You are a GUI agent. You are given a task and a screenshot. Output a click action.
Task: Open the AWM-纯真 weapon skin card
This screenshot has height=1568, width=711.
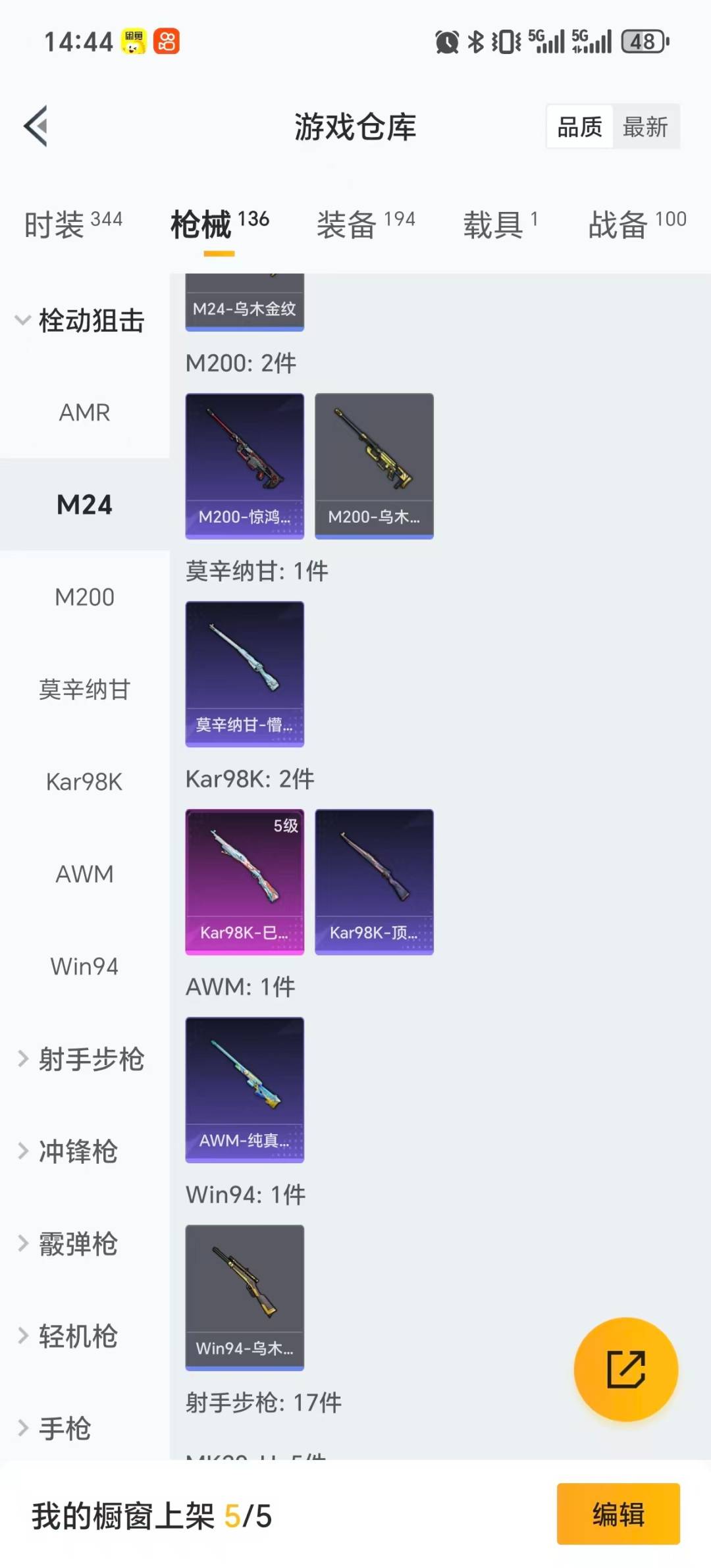click(x=244, y=1090)
